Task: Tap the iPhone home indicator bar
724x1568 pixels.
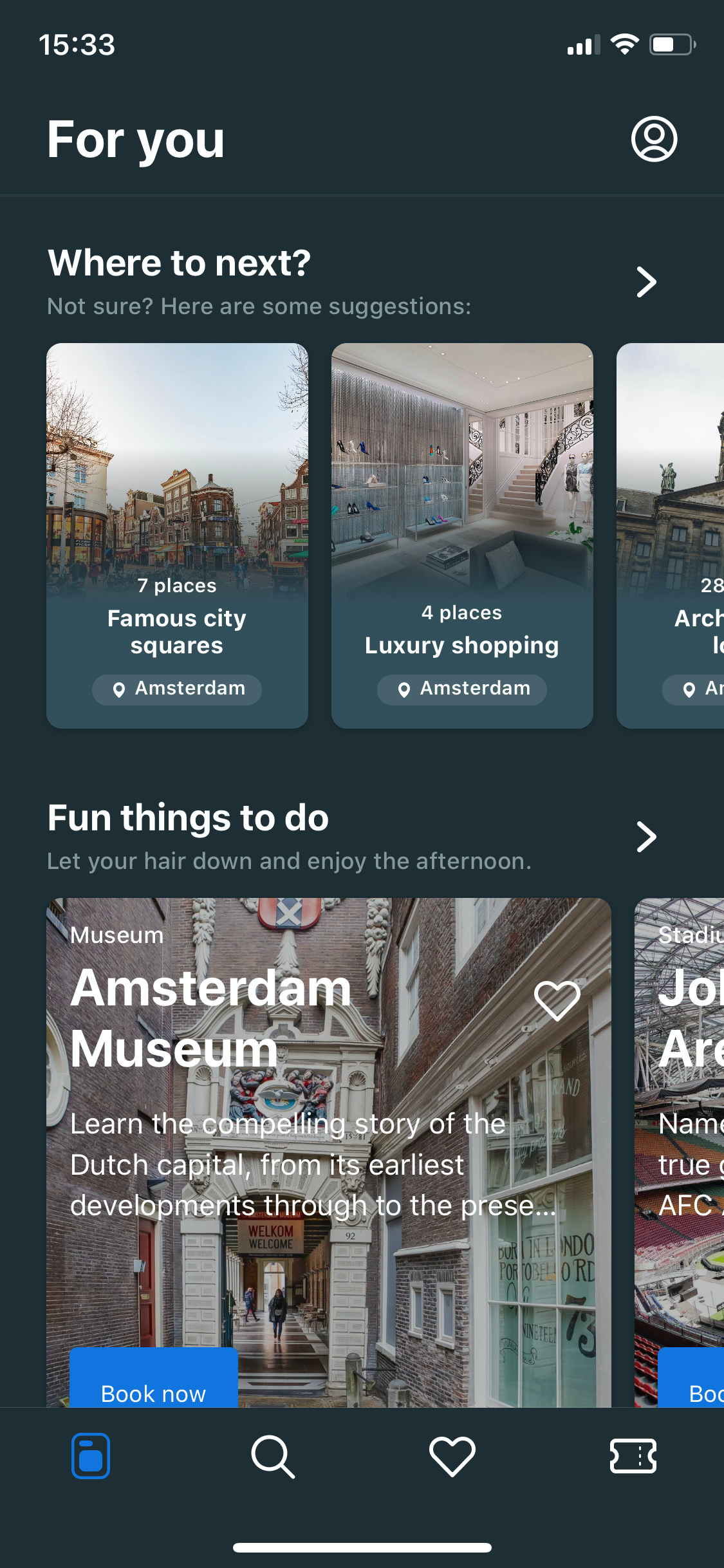Action: pyautogui.click(x=362, y=1548)
